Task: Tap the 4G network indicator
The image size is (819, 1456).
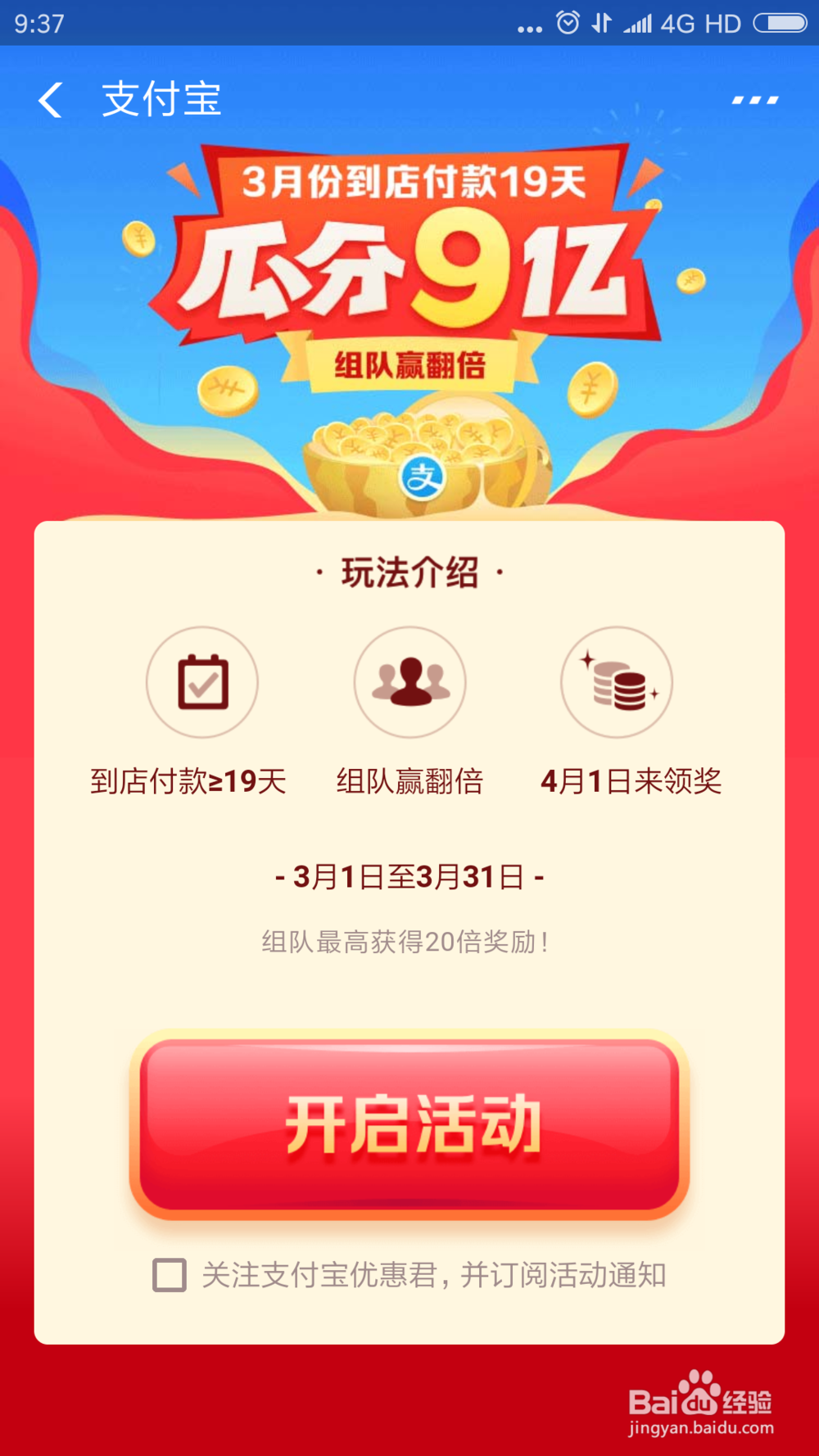Action: coord(680,22)
